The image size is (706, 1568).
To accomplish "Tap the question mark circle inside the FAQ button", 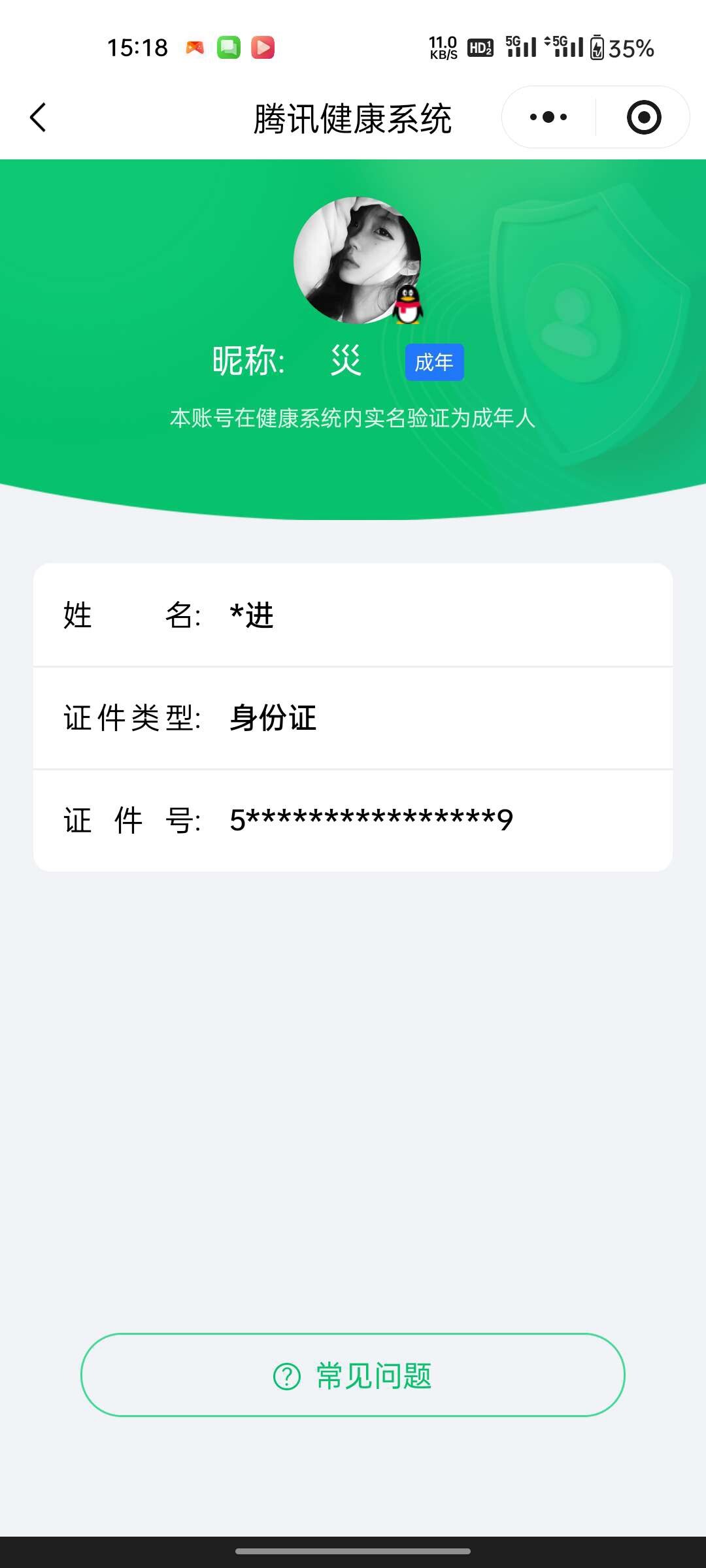I will coord(285,1376).
